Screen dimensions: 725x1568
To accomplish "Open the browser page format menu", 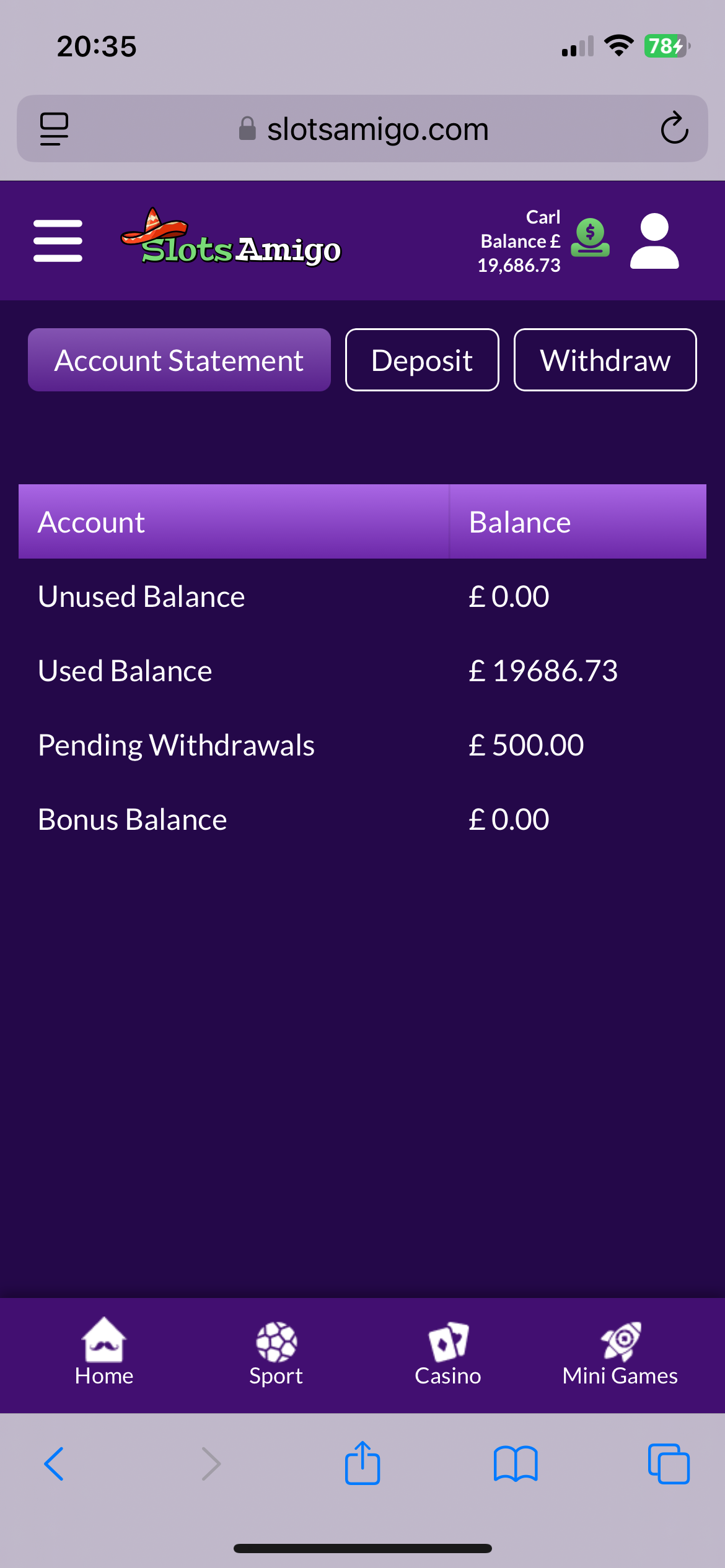I will pos(54,129).
